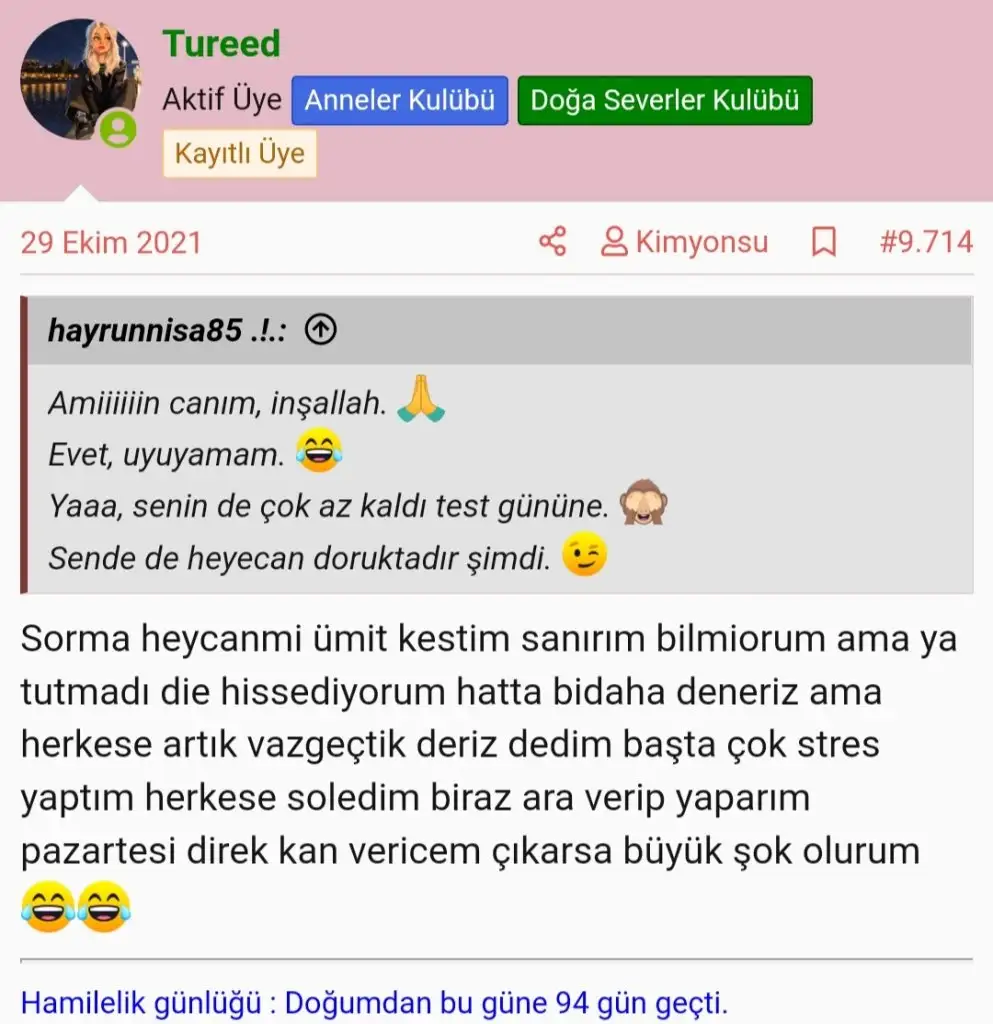This screenshot has width=993, height=1024.
Task: Open the Anneler Kulübü badge
Action: click(x=399, y=101)
